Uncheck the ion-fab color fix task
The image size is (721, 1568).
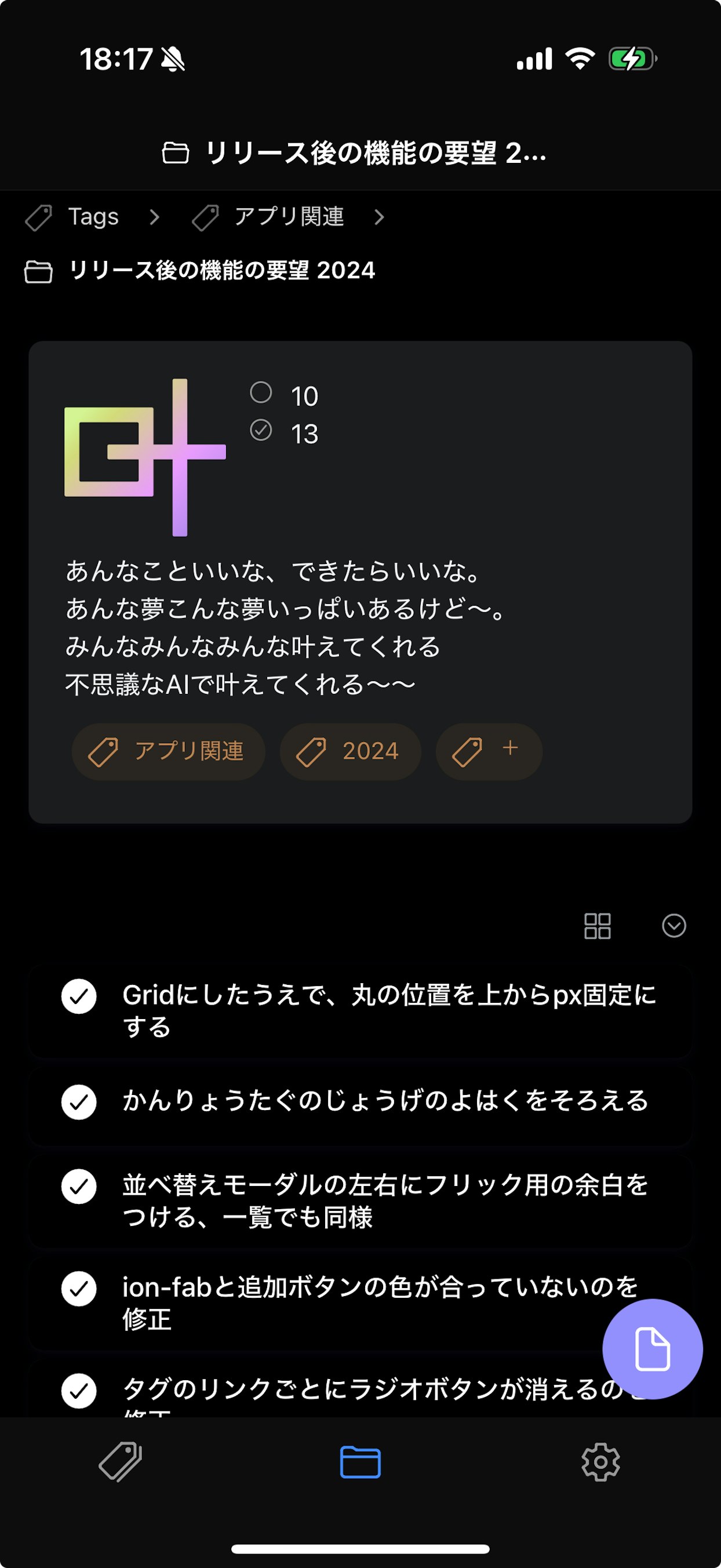click(x=79, y=1288)
